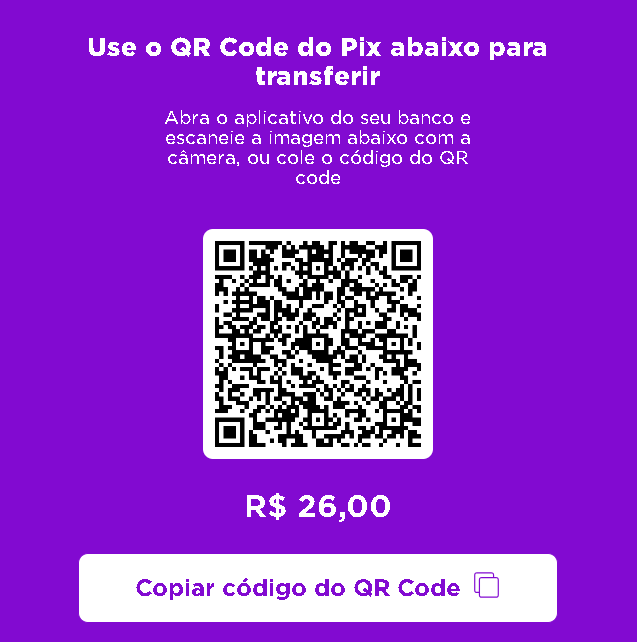Tap Copiar código do QR Code button

click(318, 588)
